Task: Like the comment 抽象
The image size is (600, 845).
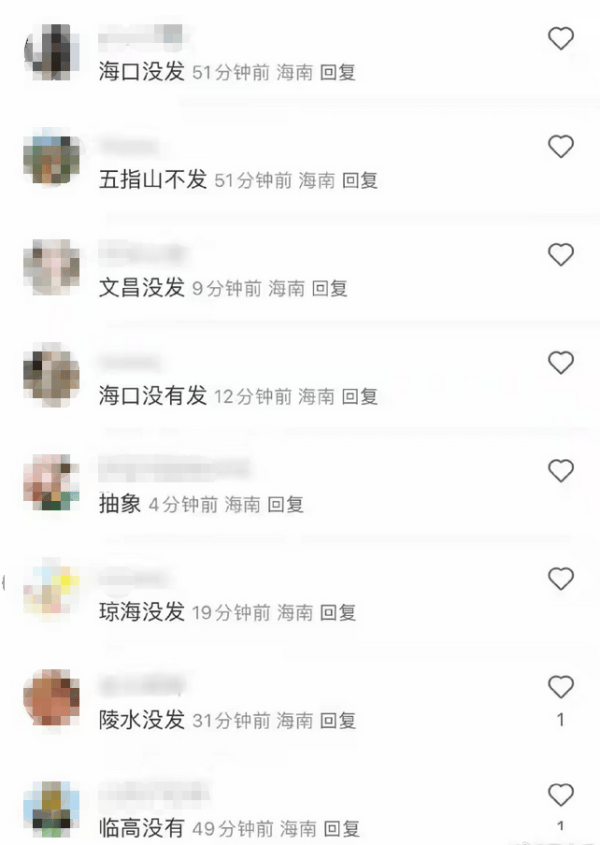Action: [562, 471]
